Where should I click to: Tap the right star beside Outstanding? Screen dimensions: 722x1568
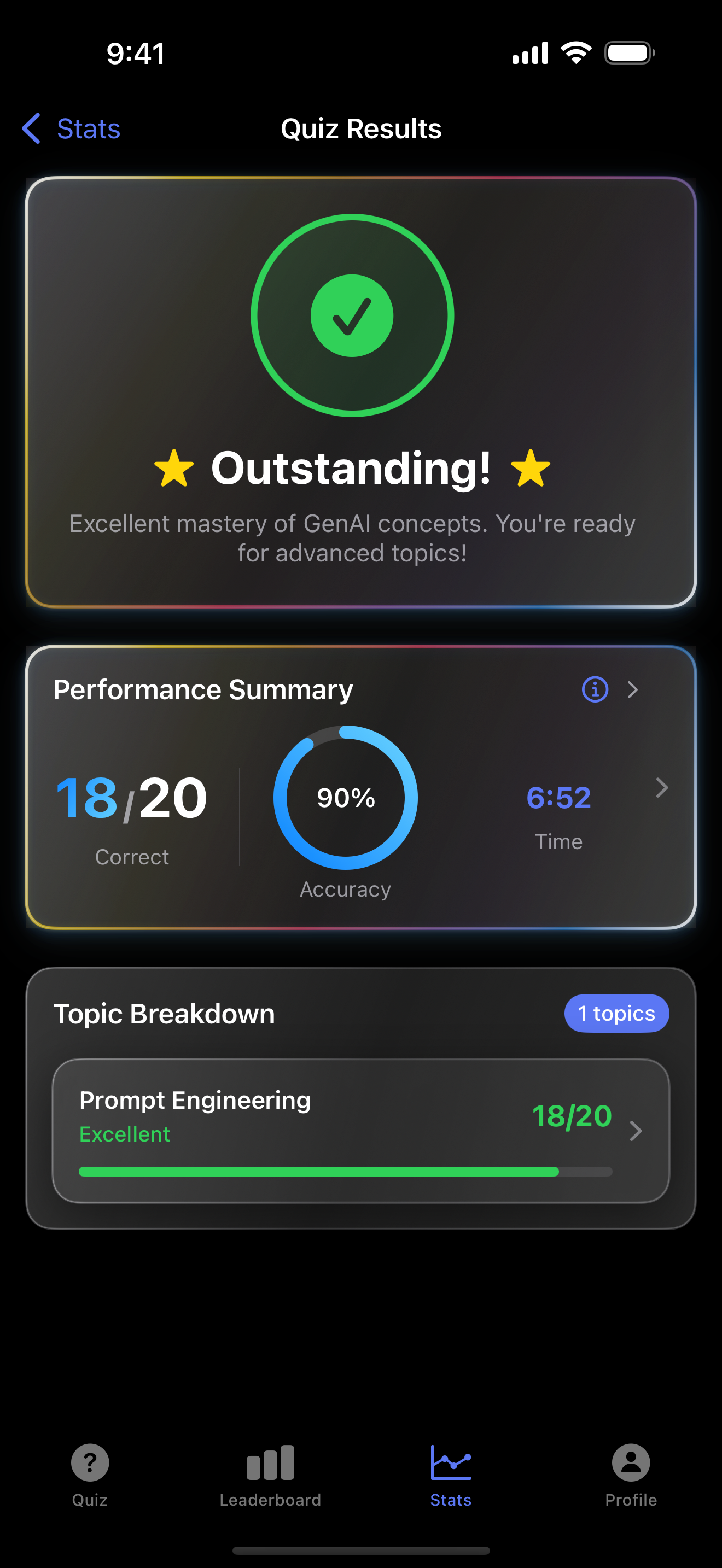529,469
